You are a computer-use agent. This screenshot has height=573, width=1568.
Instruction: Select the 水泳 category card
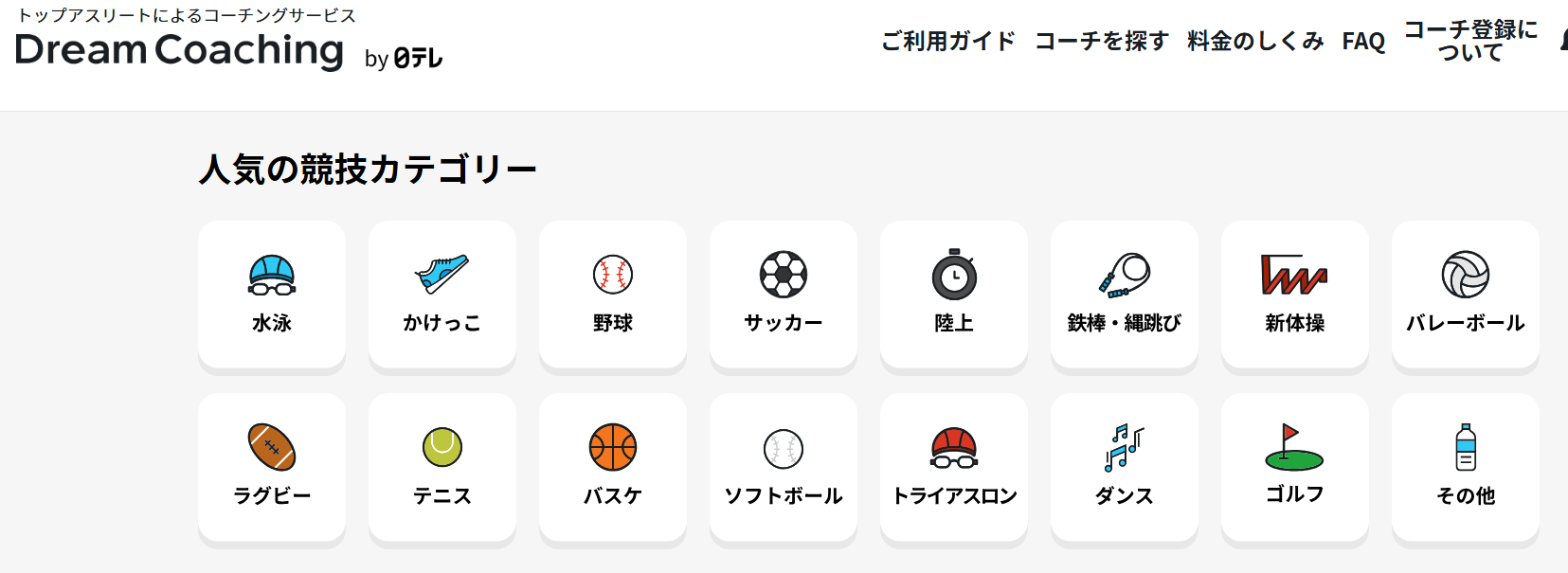(x=272, y=295)
